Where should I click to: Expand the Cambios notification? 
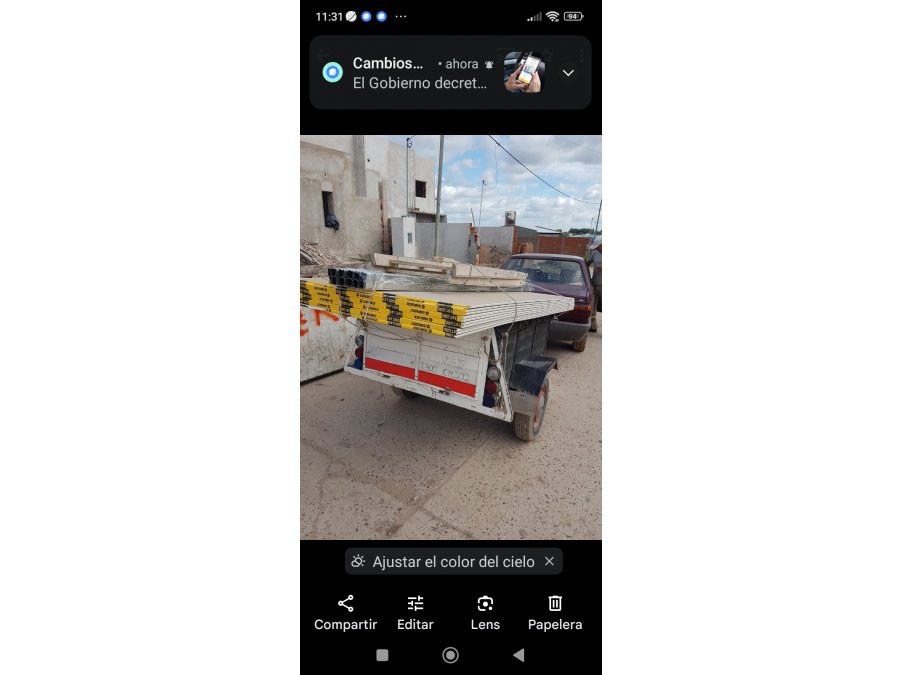[x=568, y=73]
